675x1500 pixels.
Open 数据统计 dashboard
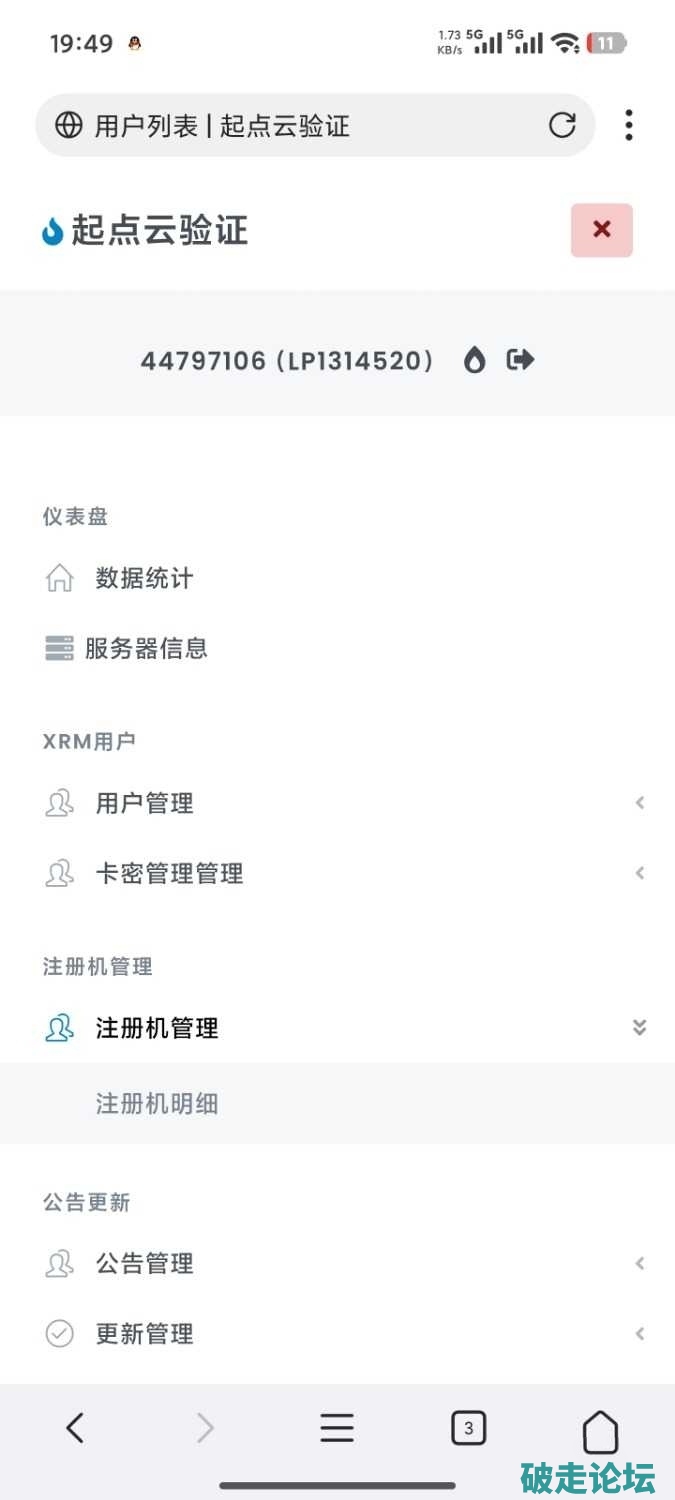pyautogui.click(x=144, y=578)
